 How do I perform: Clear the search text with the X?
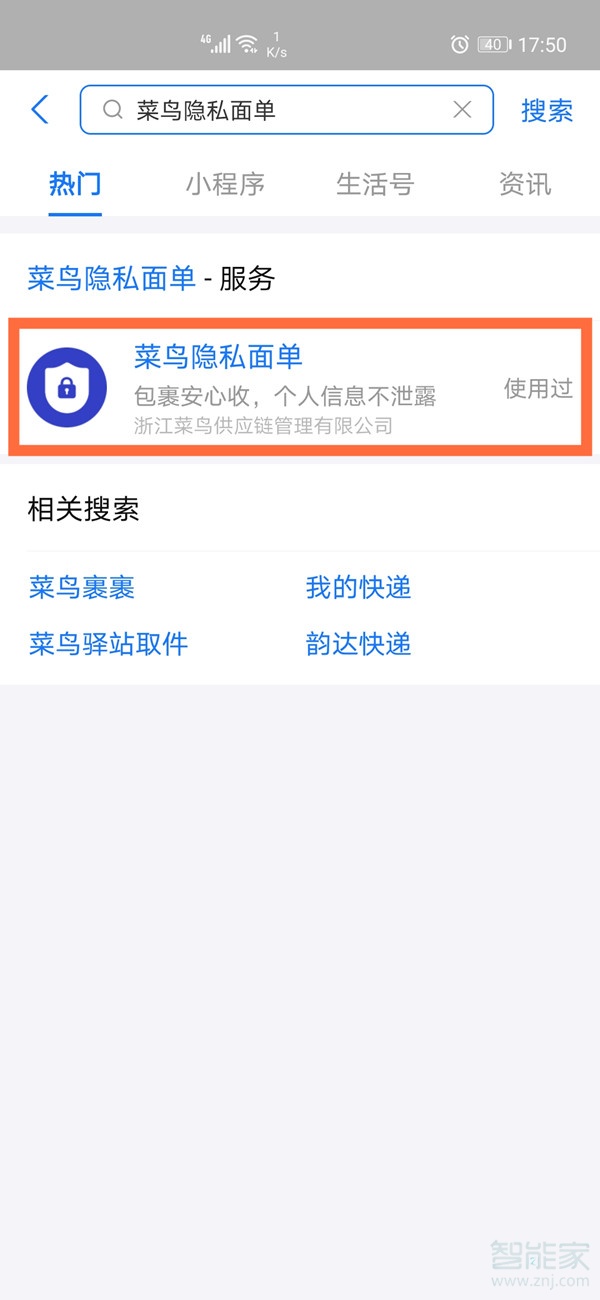[x=462, y=110]
